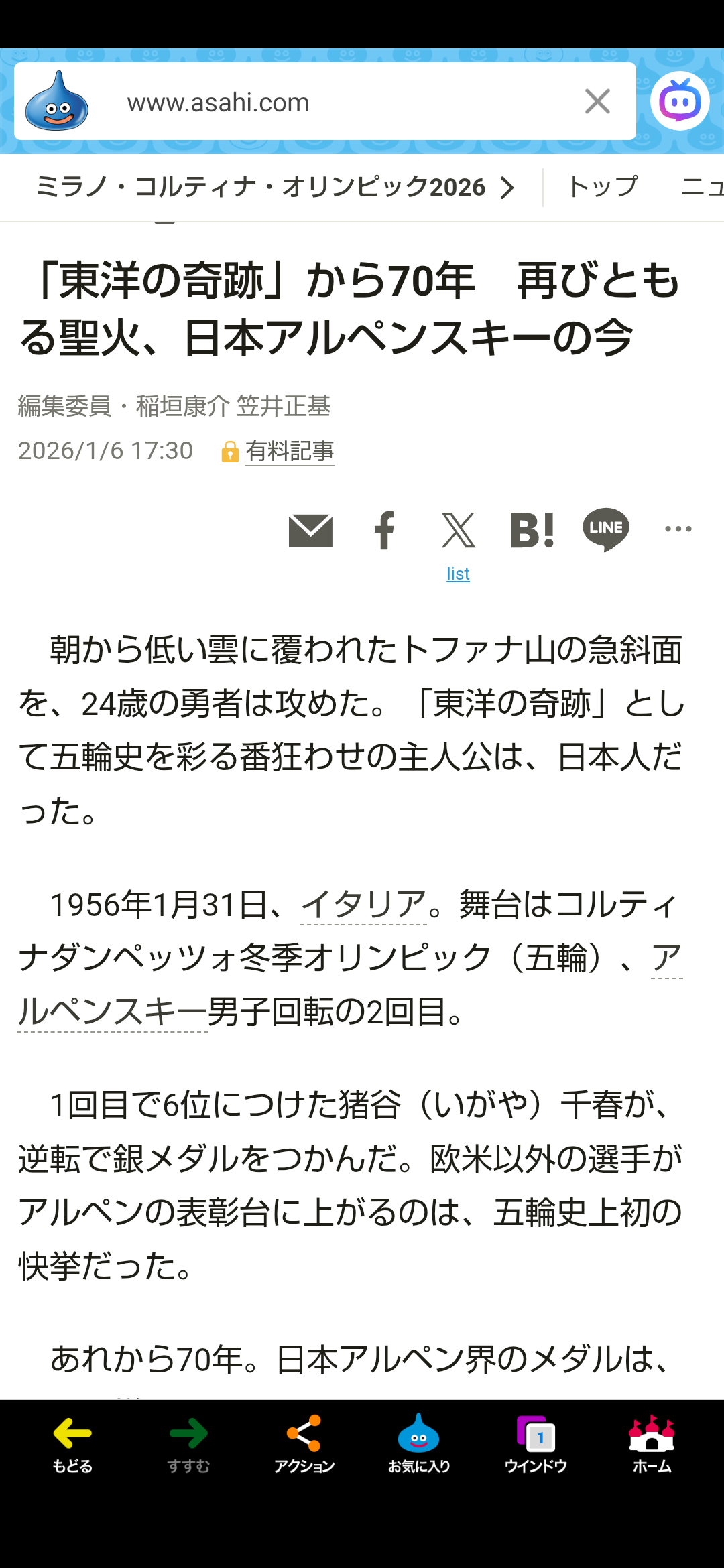Clear the URL with the X button
This screenshot has height=1568, width=724.
click(597, 102)
